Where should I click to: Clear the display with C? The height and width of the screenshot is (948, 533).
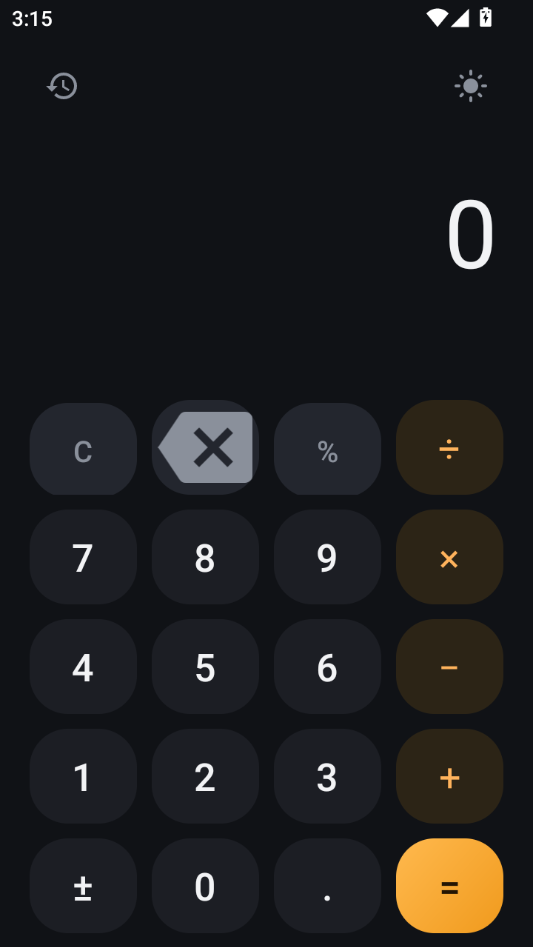tap(83, 449)
